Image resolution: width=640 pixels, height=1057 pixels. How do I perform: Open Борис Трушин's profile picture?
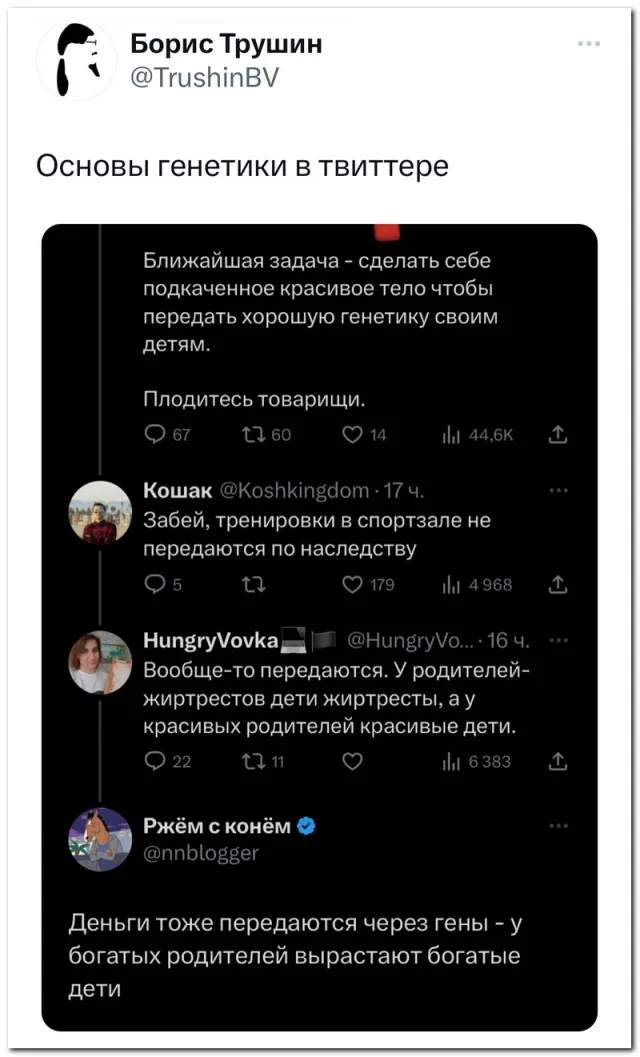(76, 62)
